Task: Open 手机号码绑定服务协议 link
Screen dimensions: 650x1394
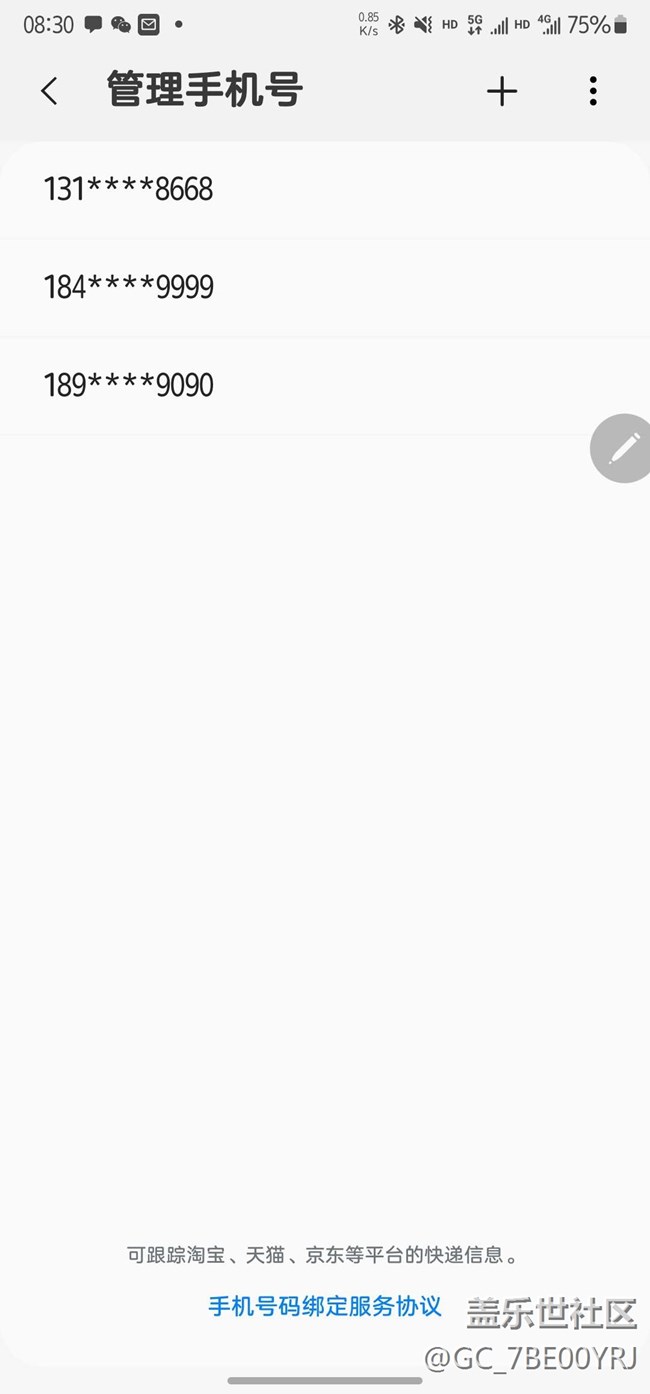Action: click(325, 1306)
